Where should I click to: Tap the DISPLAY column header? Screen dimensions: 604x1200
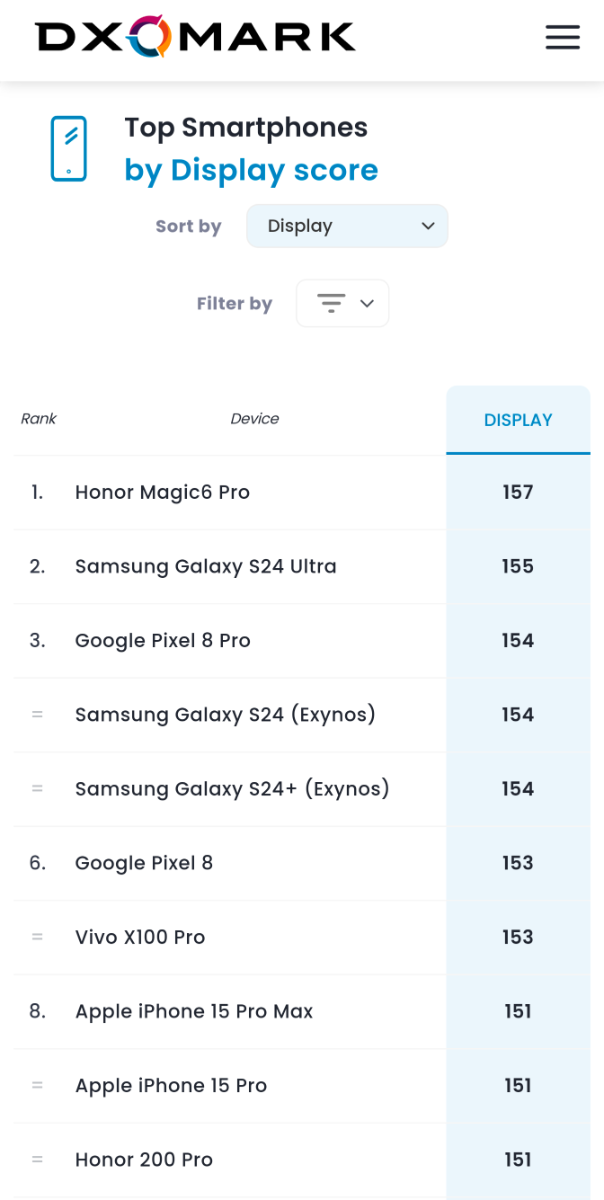pyautogui.click(x=518, y=420)
